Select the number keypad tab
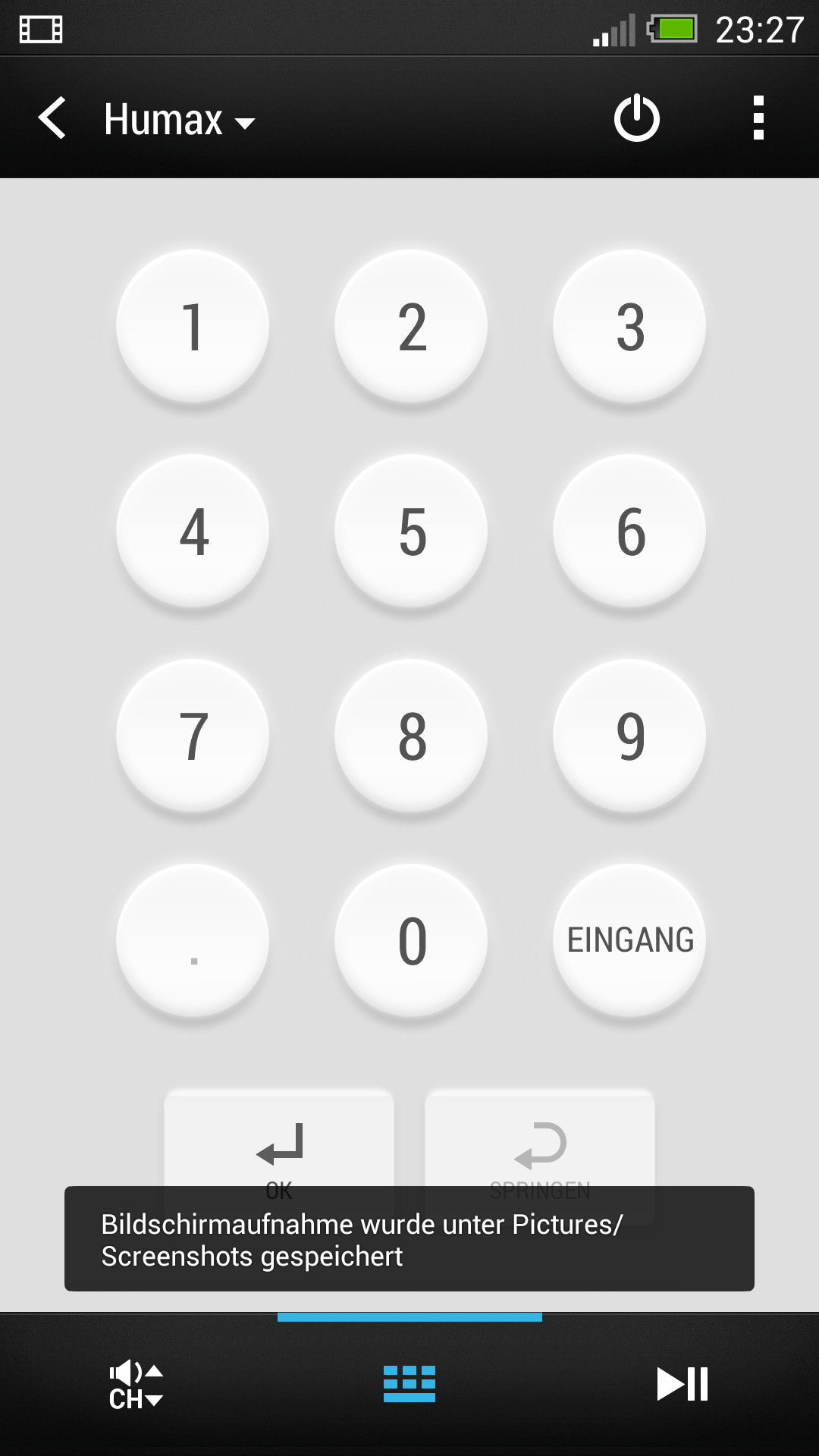The width and height of the screenshot is (819, 1456). [409, 1384]
